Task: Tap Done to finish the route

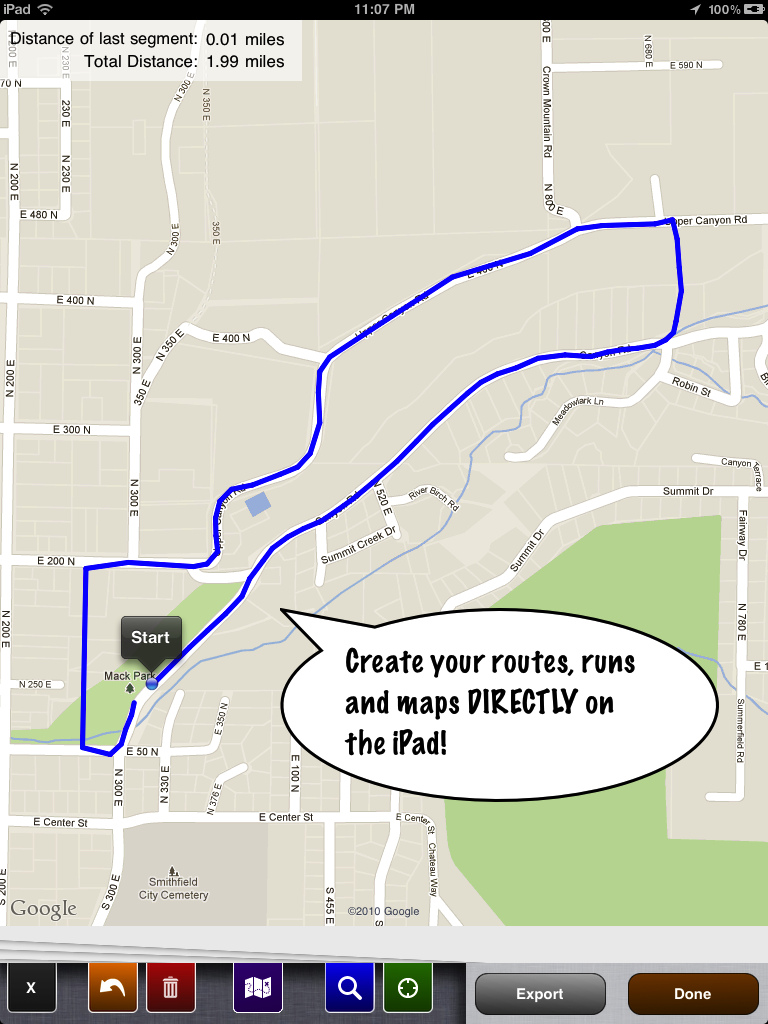Action: [x=692, y=993]
